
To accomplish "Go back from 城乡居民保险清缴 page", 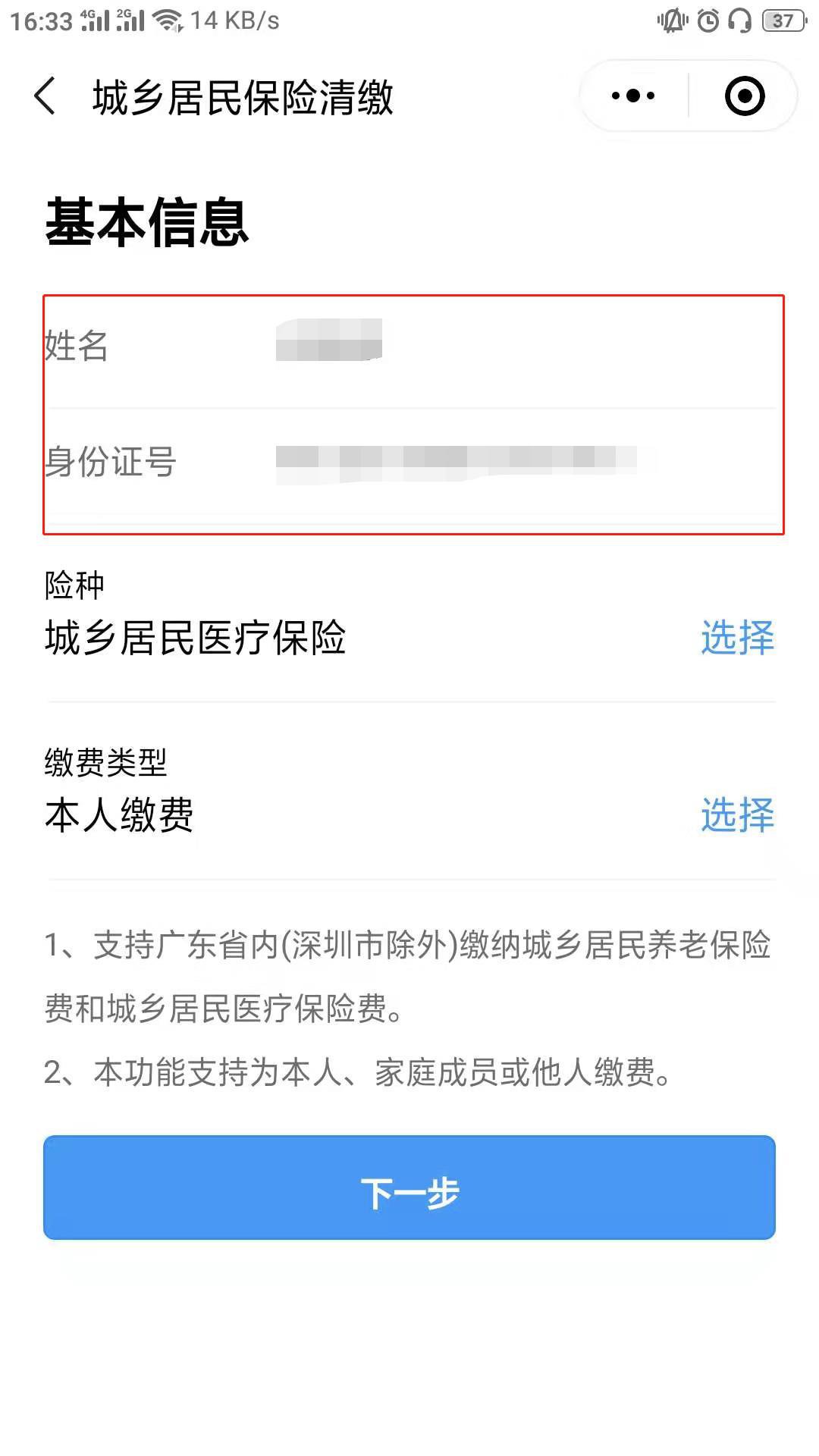I will coord(45,96).
